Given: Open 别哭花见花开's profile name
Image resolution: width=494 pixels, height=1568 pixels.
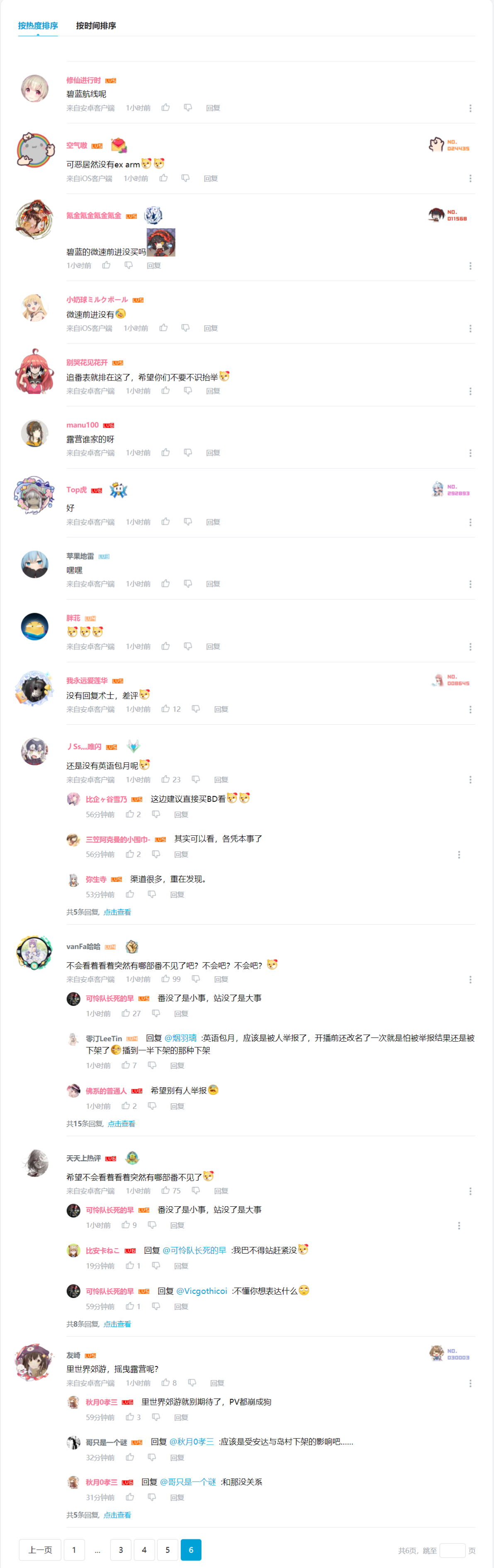Looking at the screenshot, I should pyautogui.click(x=87, y=362).
